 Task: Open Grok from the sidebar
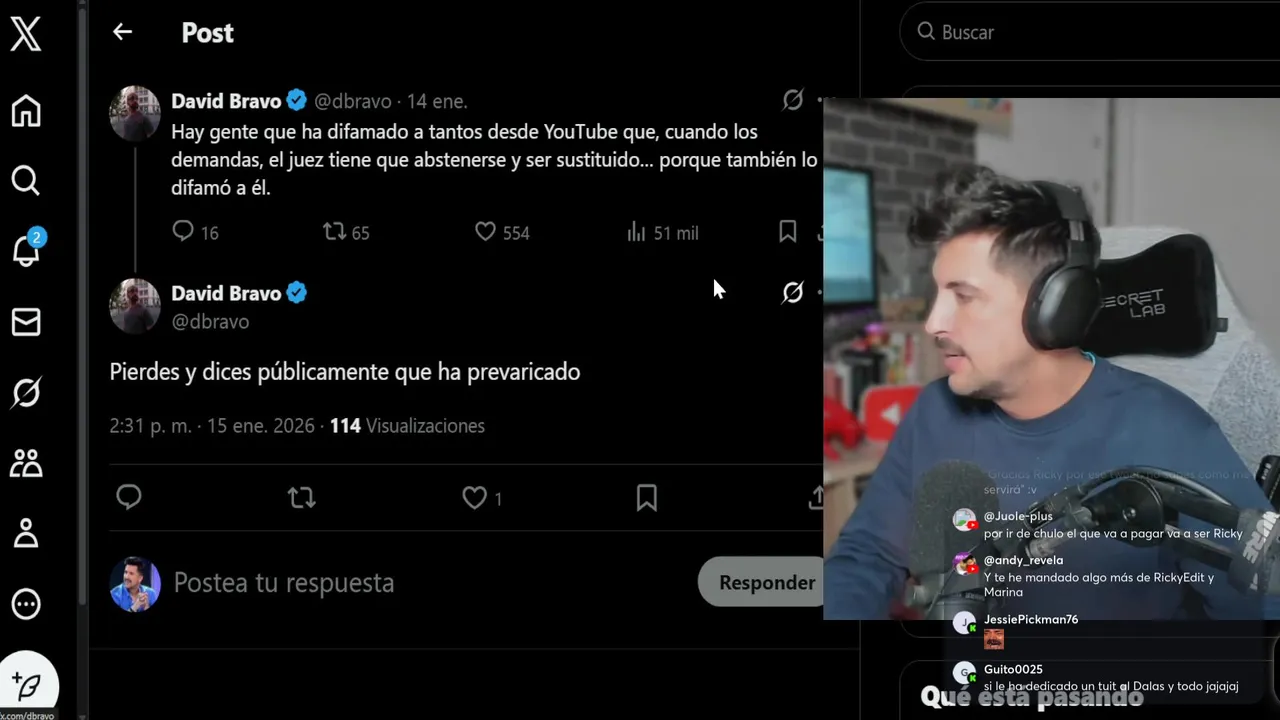pyautogui.click(x=26, y=393)
